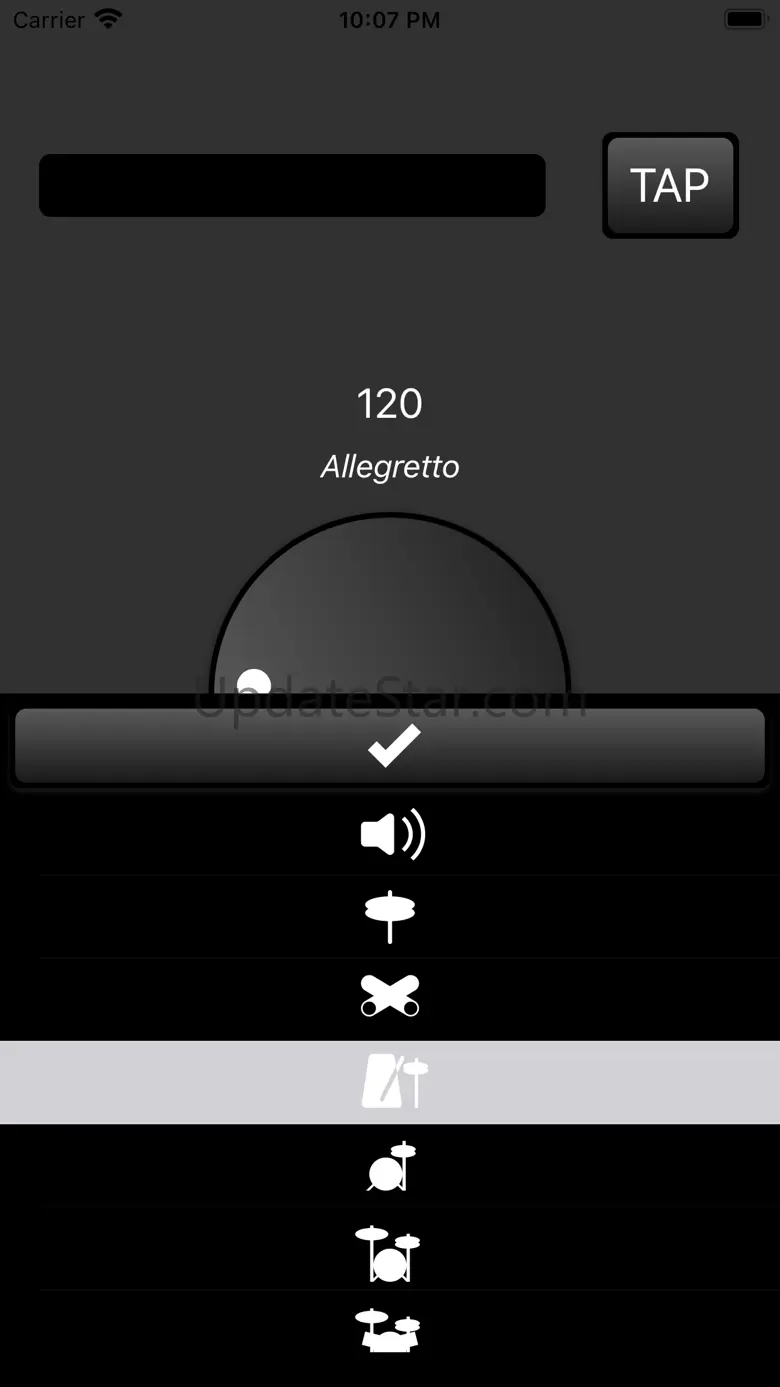Image resolution: width=780 pixels, height=1387 pixels.
Task: Choose the snare and cymbals kit option
Action: (x=390, y=1332)
